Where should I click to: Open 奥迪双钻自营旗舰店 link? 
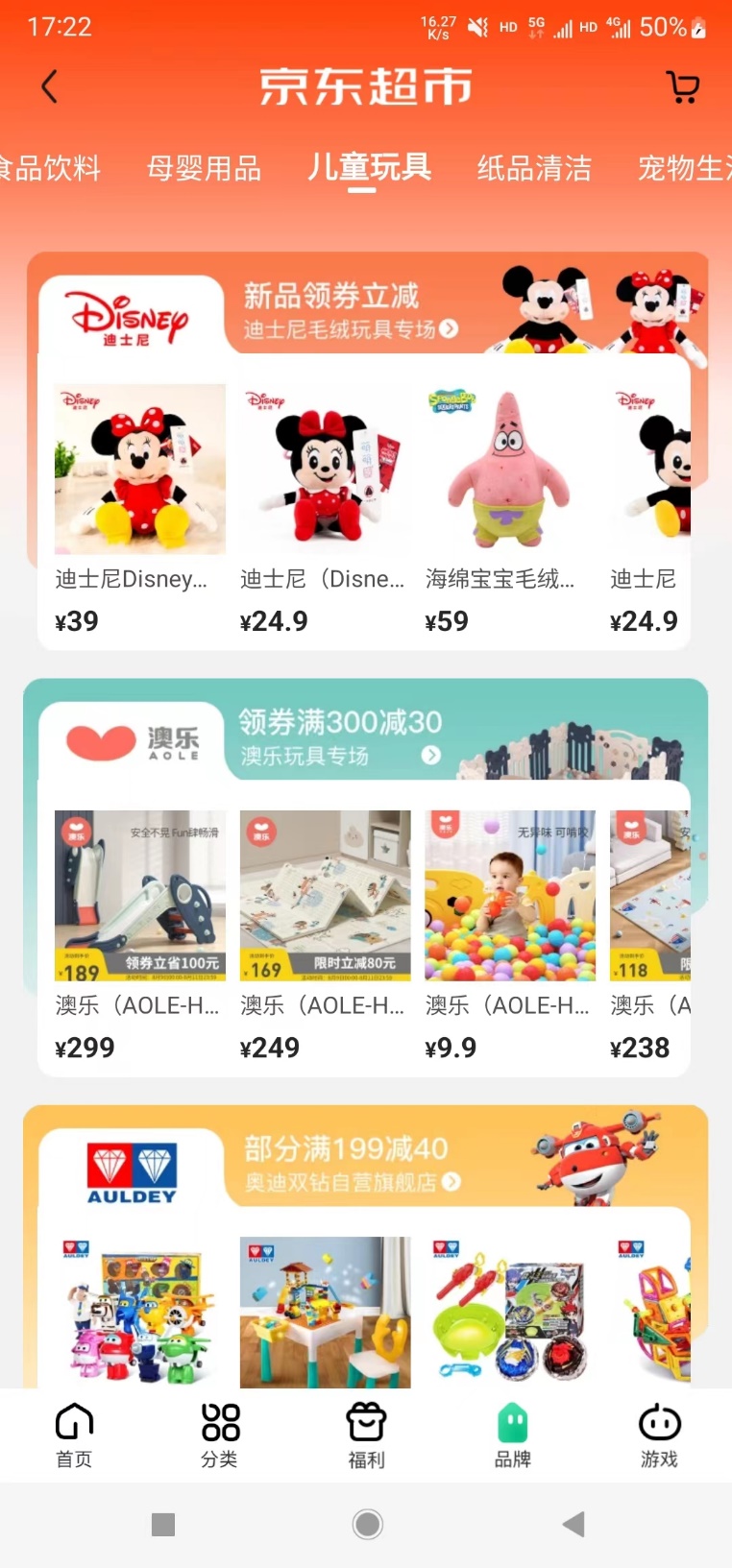(x=353, y=1182)
